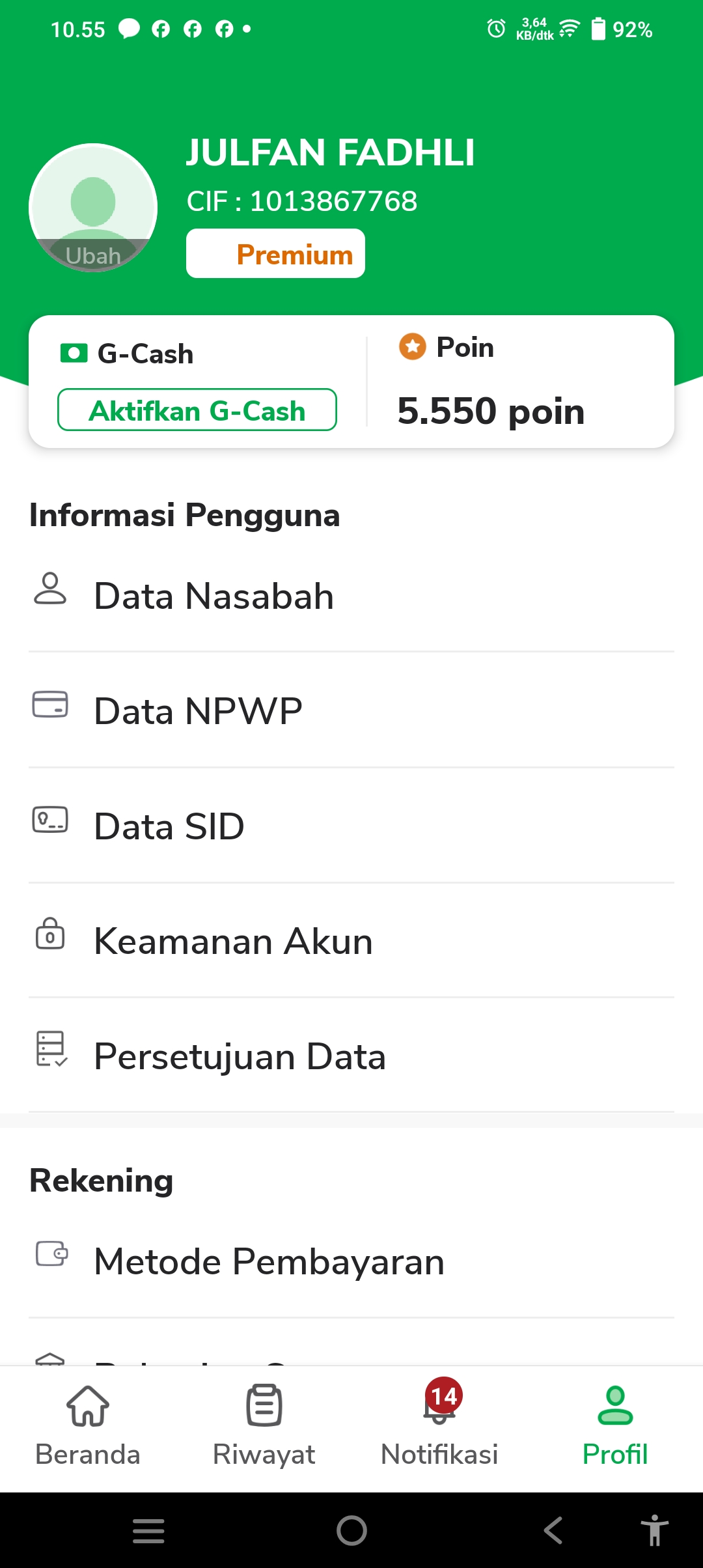Open Data NPWP
This screenshot has width=703, height=1568.
coord(351,710)
